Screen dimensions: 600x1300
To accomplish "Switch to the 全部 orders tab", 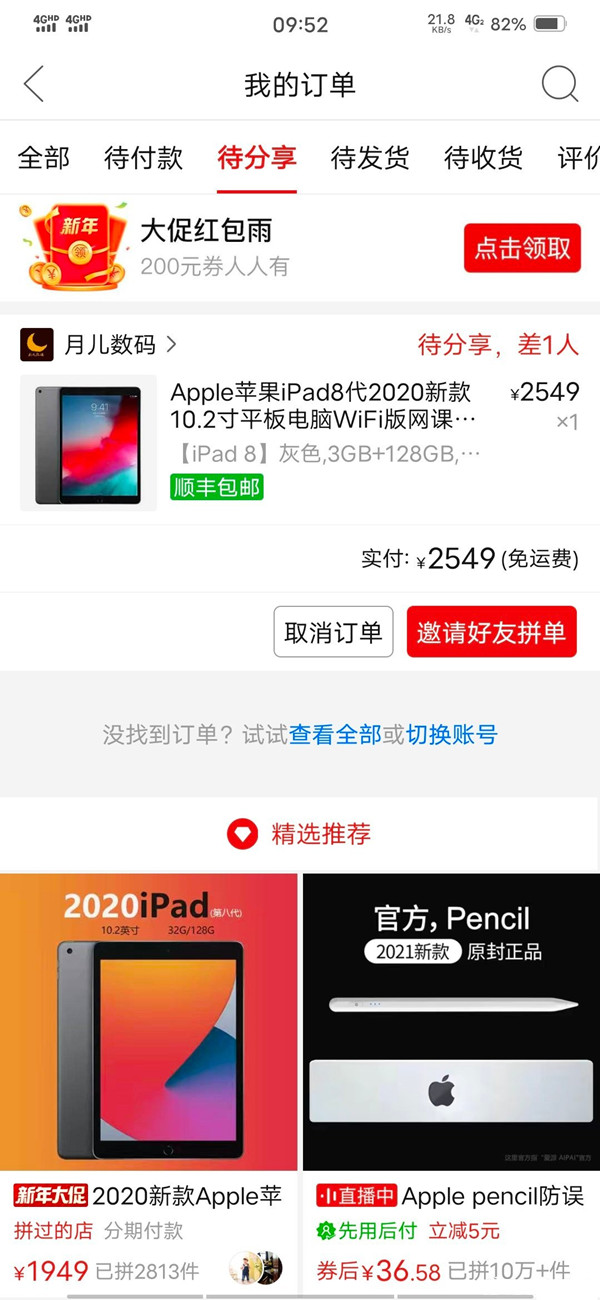I will point(44,157).
